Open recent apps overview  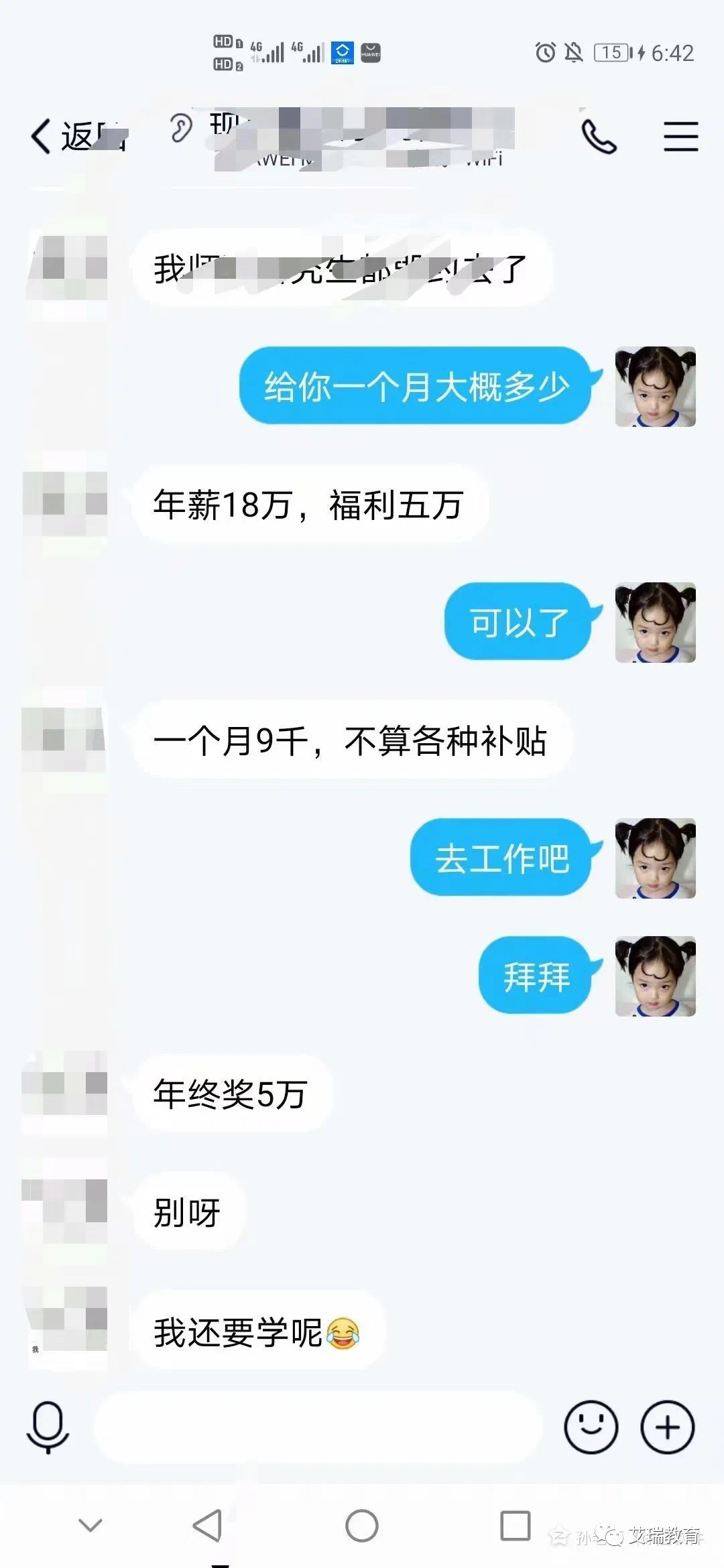[x=515, y=1526]
